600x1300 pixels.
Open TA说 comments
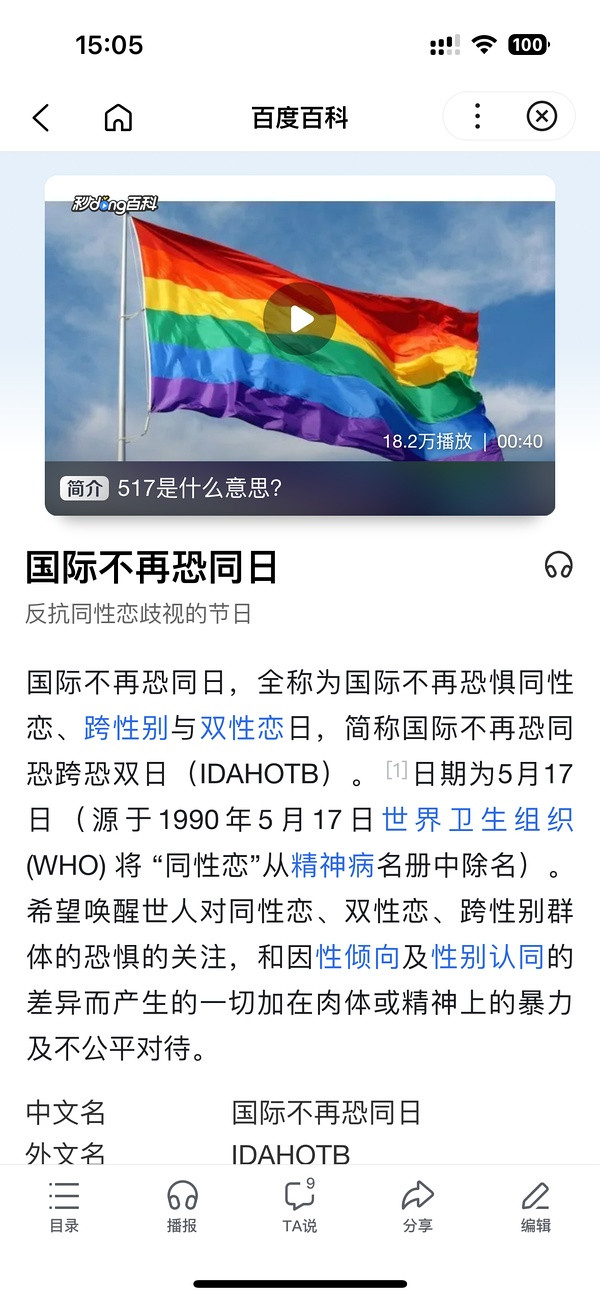click(x=299, y=1206)
